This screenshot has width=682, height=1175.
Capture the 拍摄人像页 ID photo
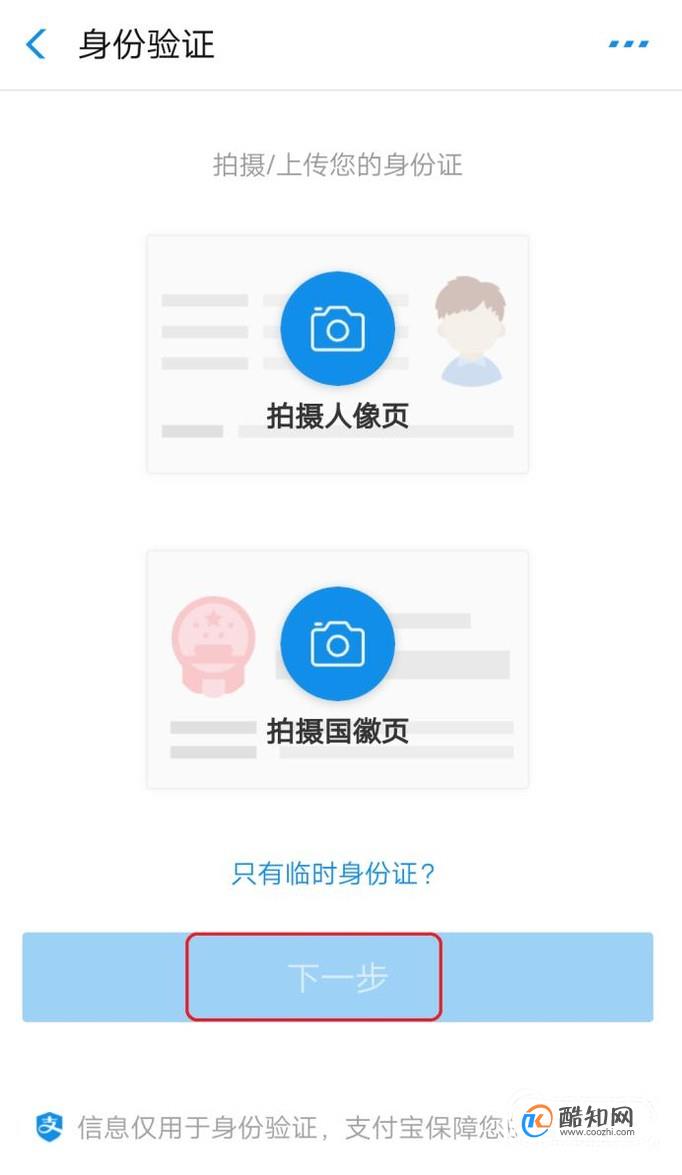(338, 328)
